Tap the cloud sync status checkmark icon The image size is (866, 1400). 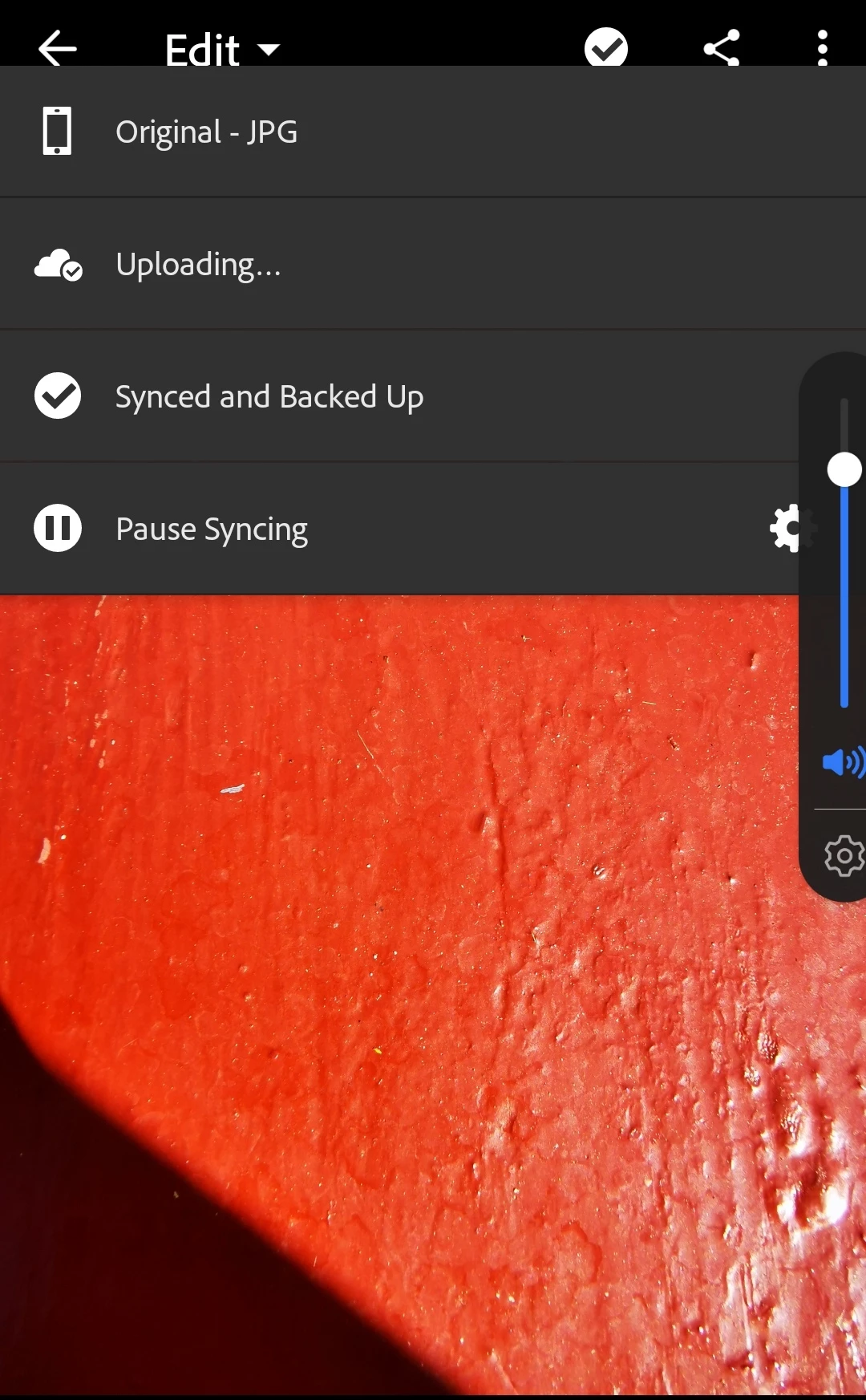(x=605, y=47)
